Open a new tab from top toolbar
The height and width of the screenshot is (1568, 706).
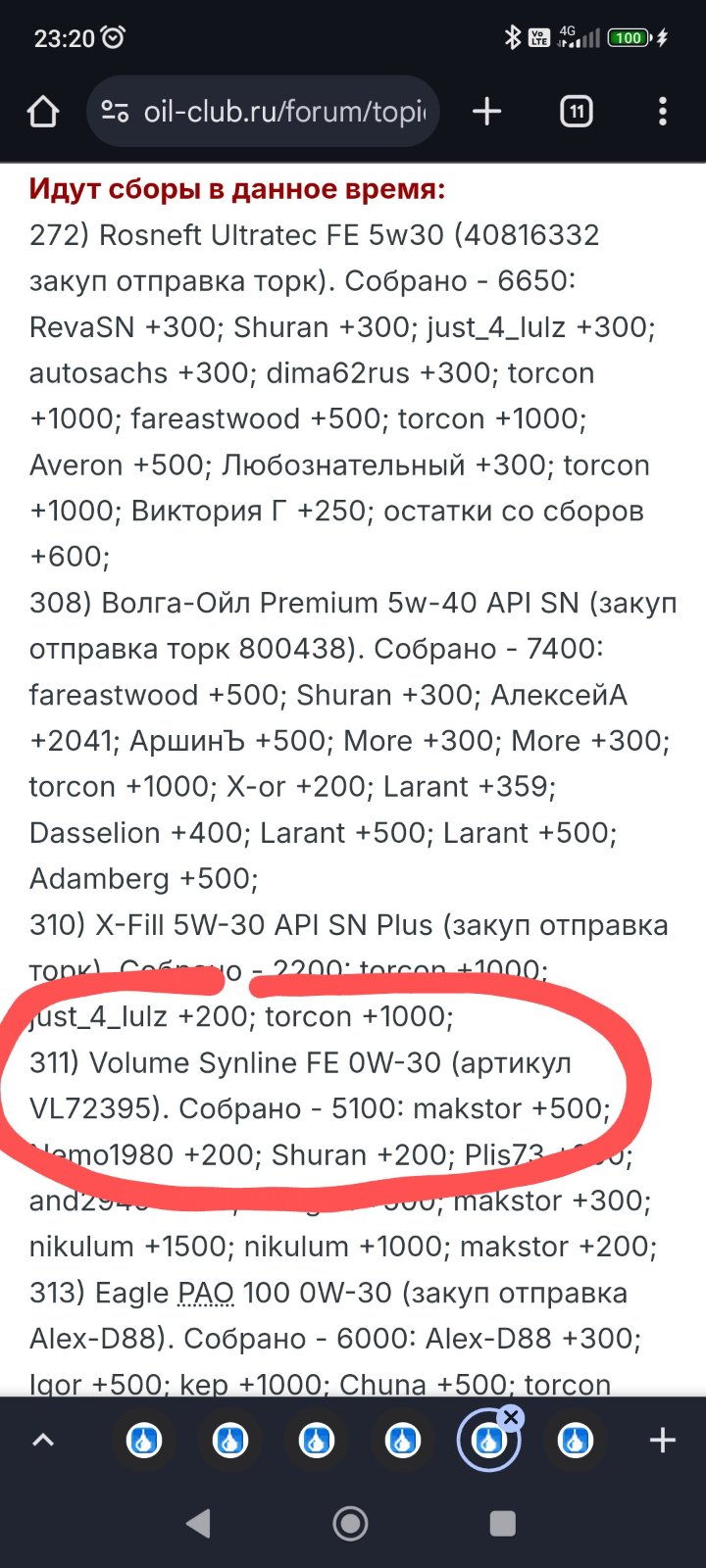point(486,112)
